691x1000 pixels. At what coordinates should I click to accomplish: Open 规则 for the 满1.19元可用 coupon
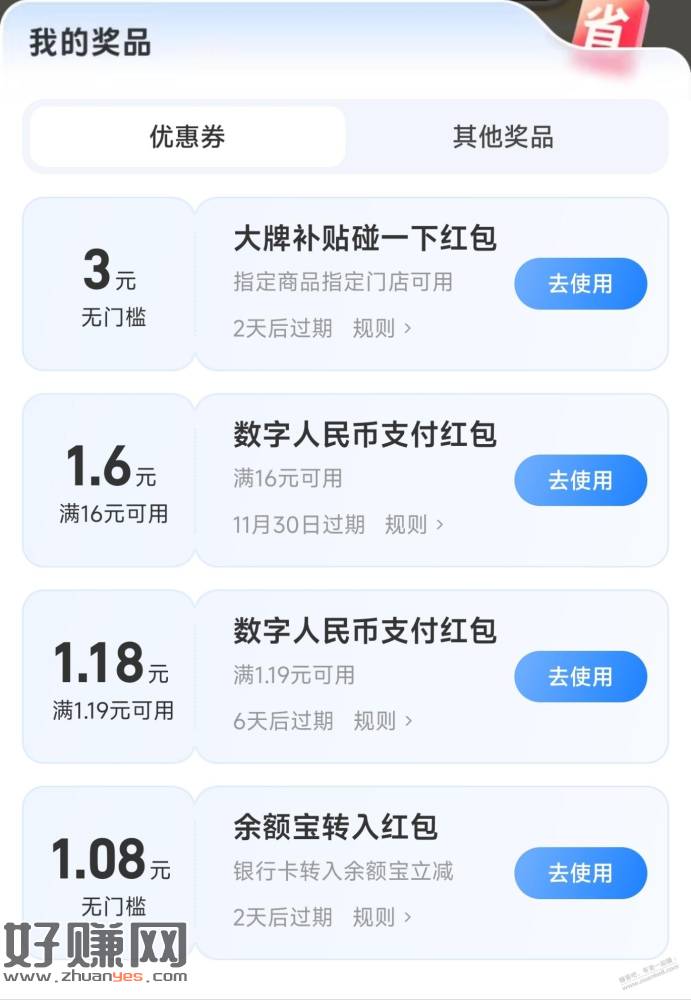coord(381,720)
